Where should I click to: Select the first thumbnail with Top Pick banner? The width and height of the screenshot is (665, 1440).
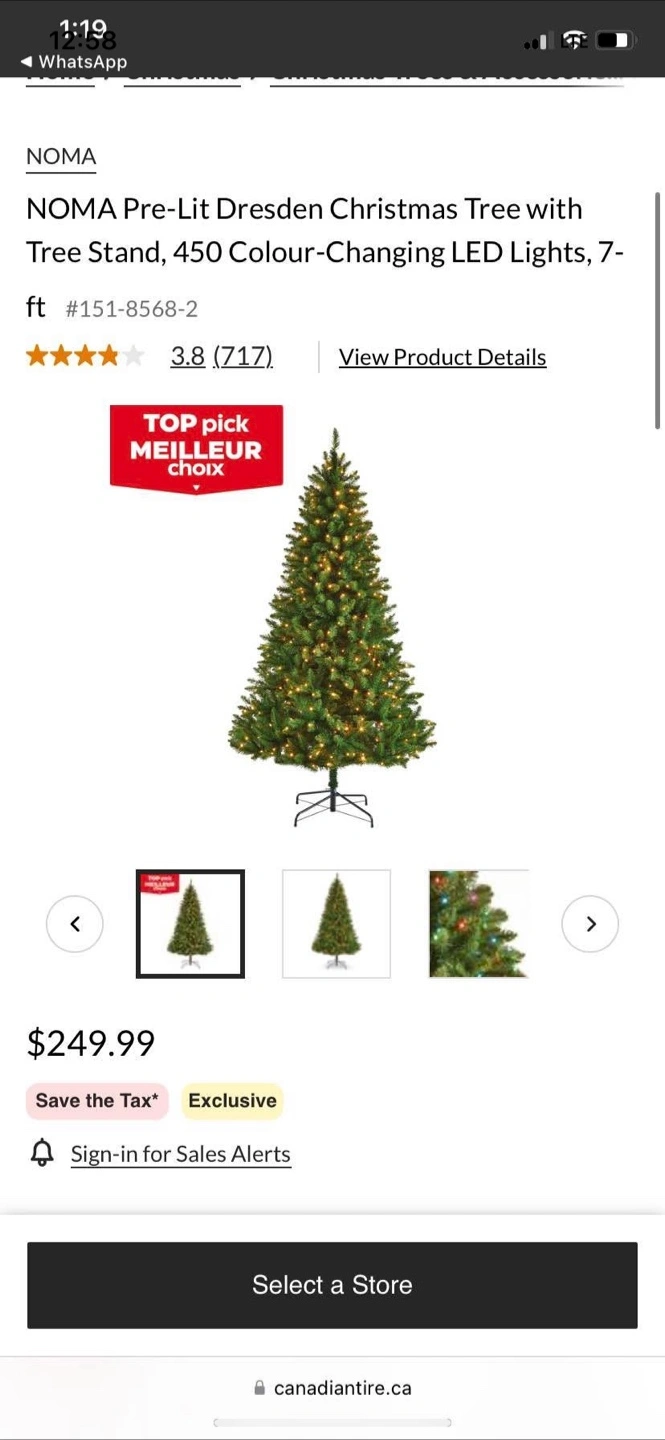[190, 924]
